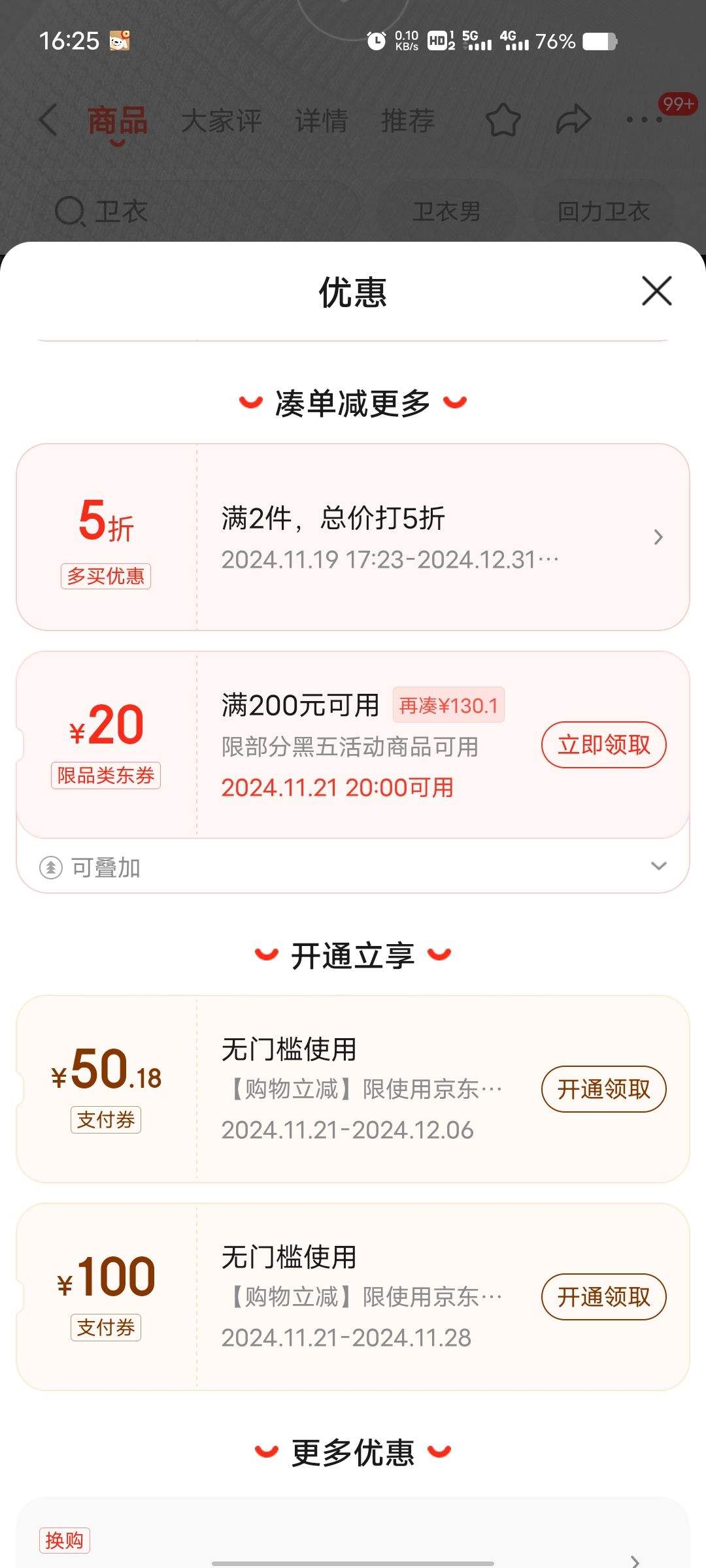Claim the ¥20 coupon with 立即领取
This screenshot has width=706, height=1568.
point(603,745)
